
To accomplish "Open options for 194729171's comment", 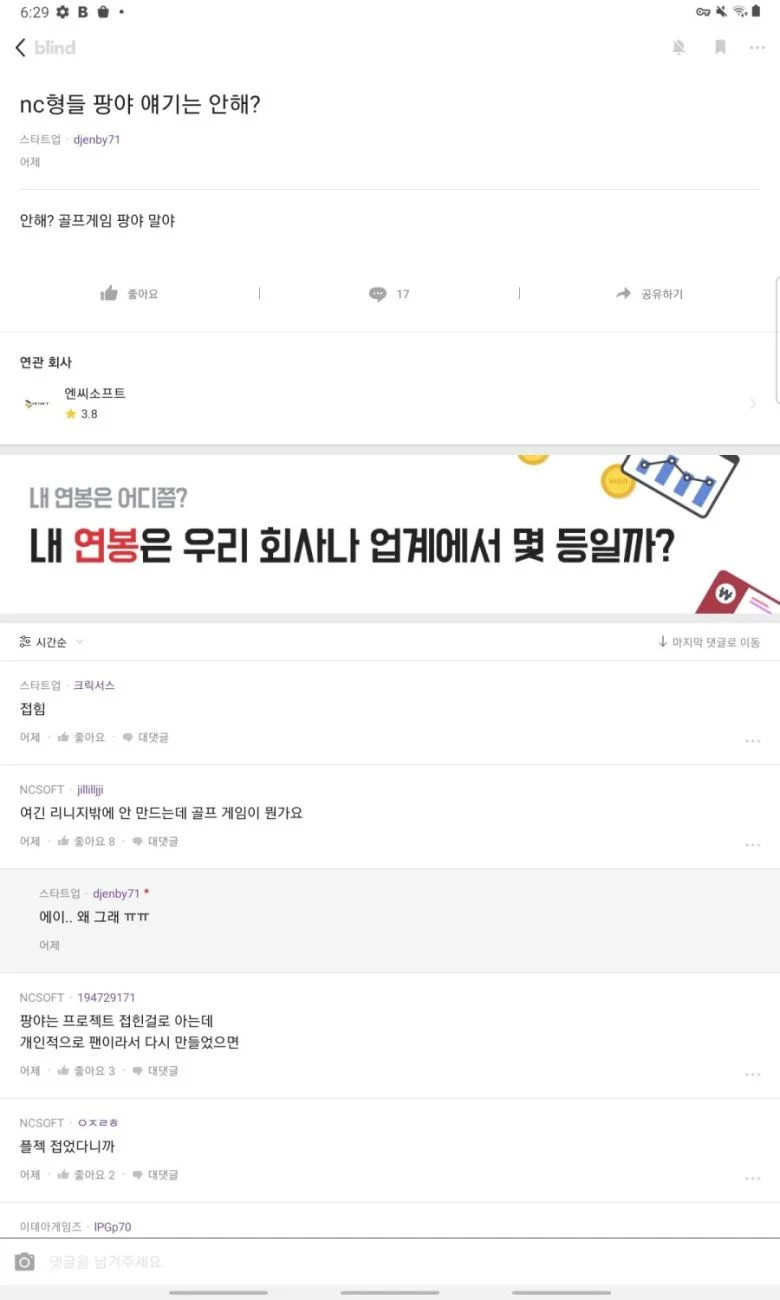I will [752, 1075].
